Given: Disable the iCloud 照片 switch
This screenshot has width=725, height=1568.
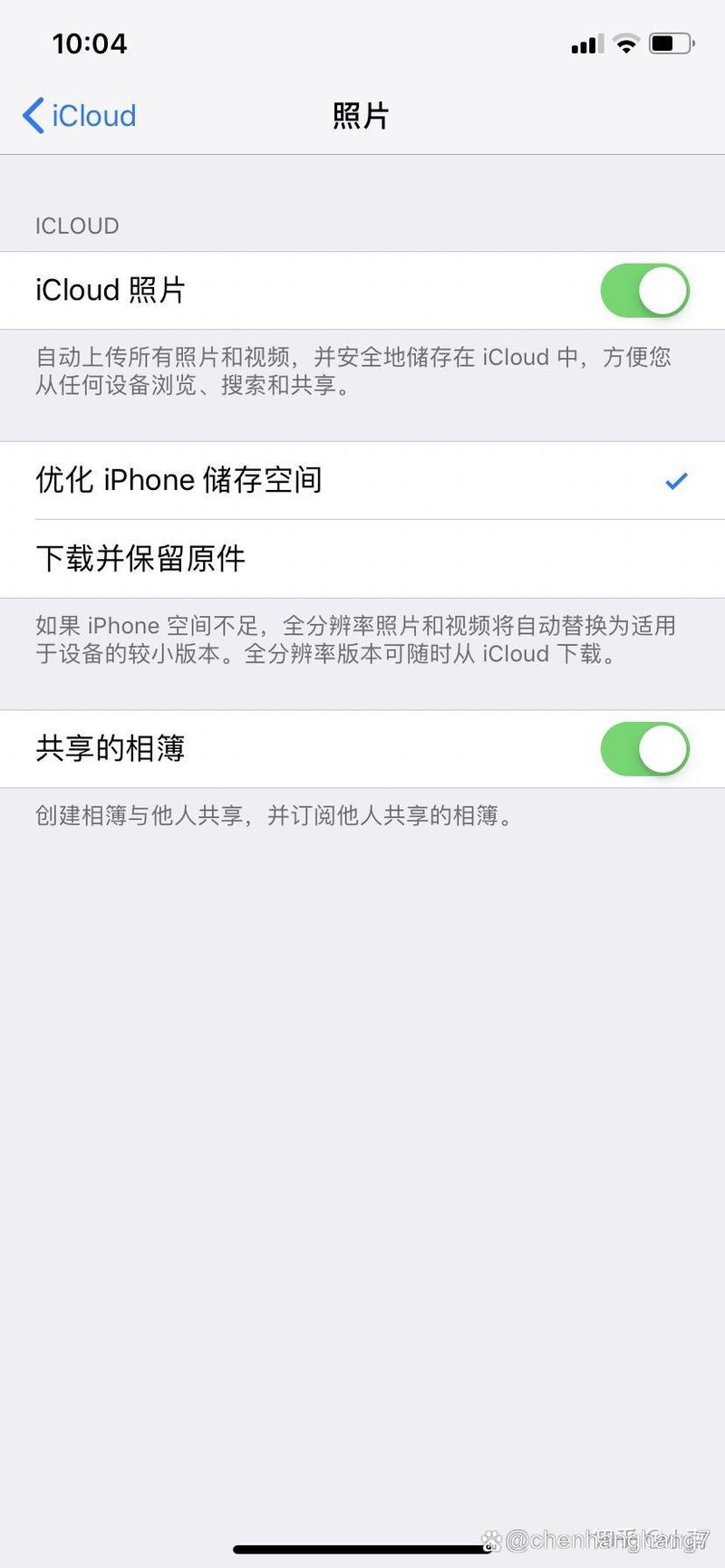Looking at the screenshot, I should 644,290.
